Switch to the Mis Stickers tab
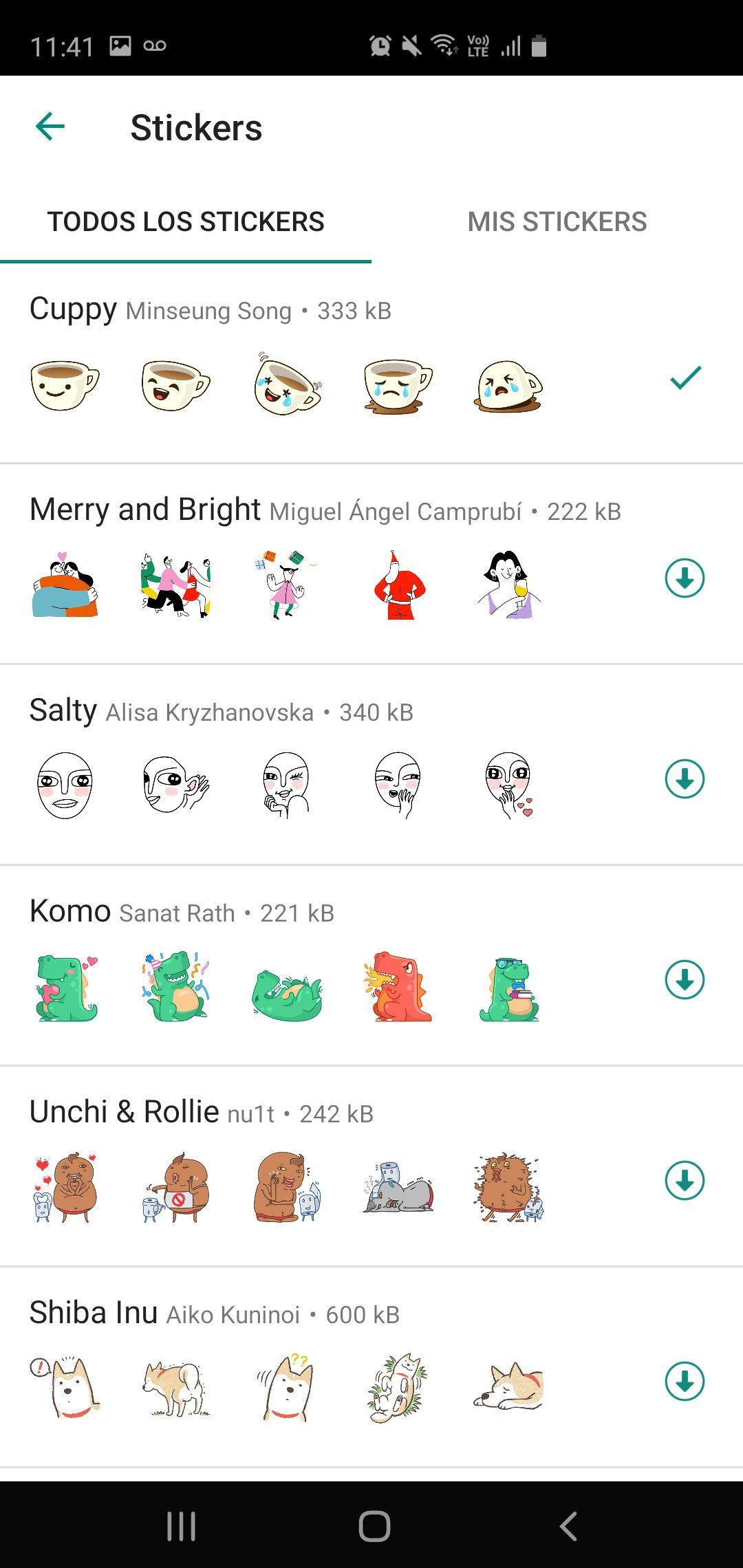The width and height of the screenshot is (743, 1568). click(557, 222)
